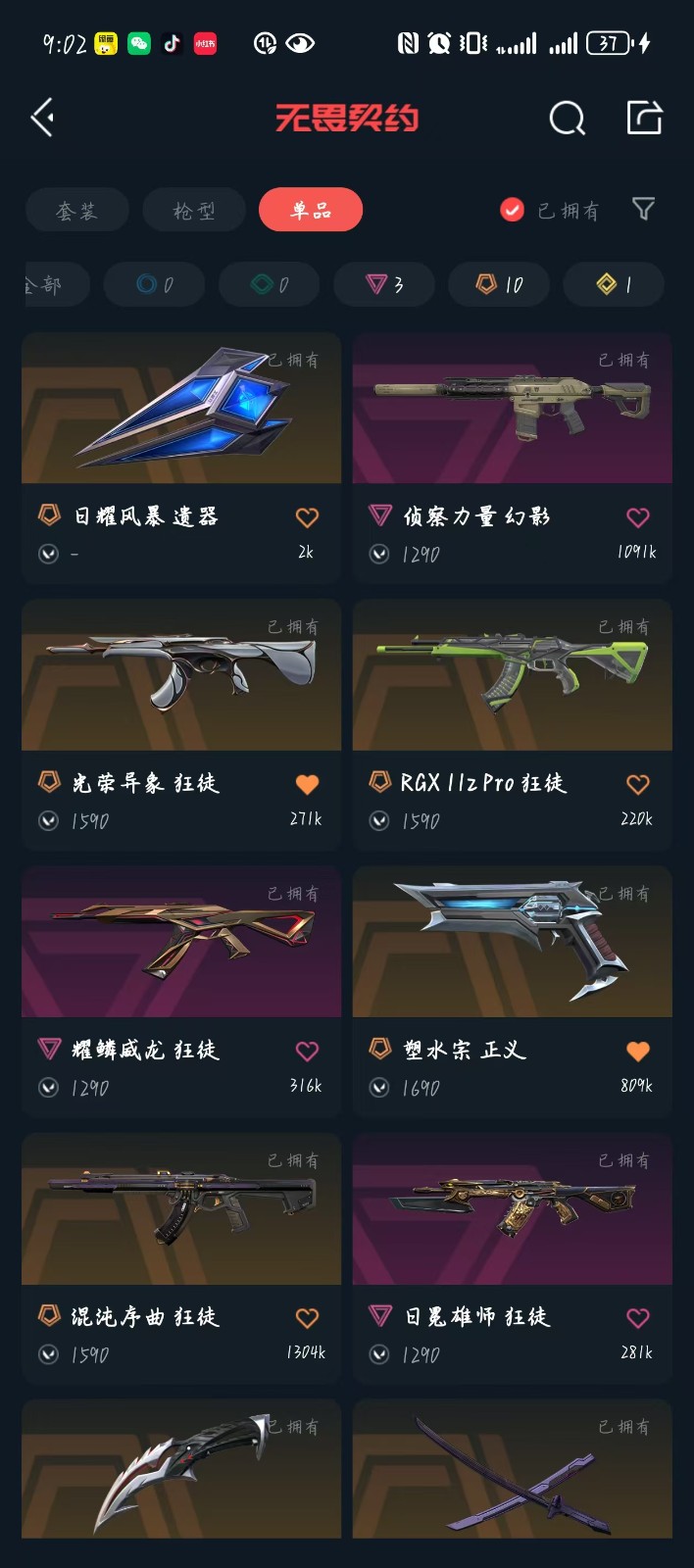Select the 单品 tab

pyautogui.click(x=311, y=210)
